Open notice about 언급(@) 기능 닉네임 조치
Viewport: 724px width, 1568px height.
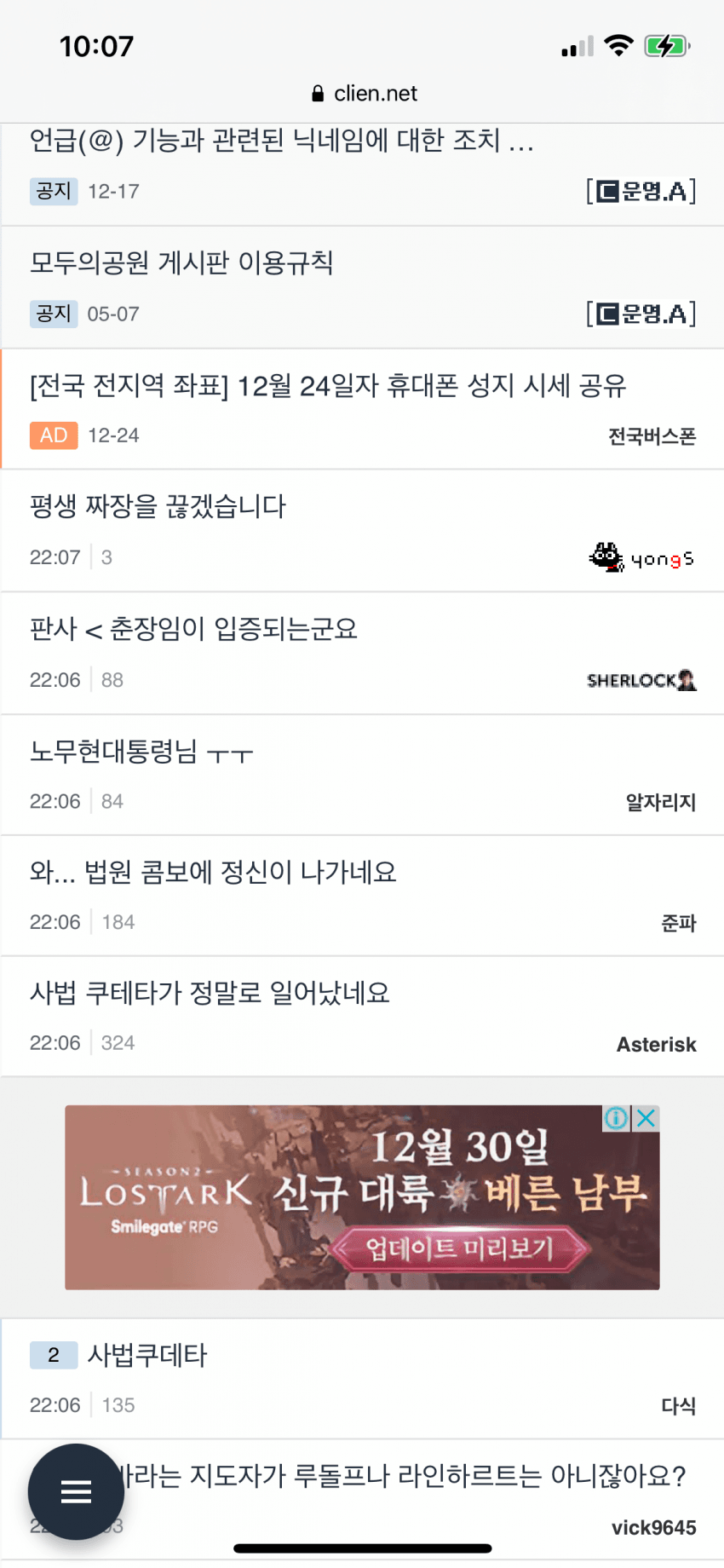pos(281,141)
